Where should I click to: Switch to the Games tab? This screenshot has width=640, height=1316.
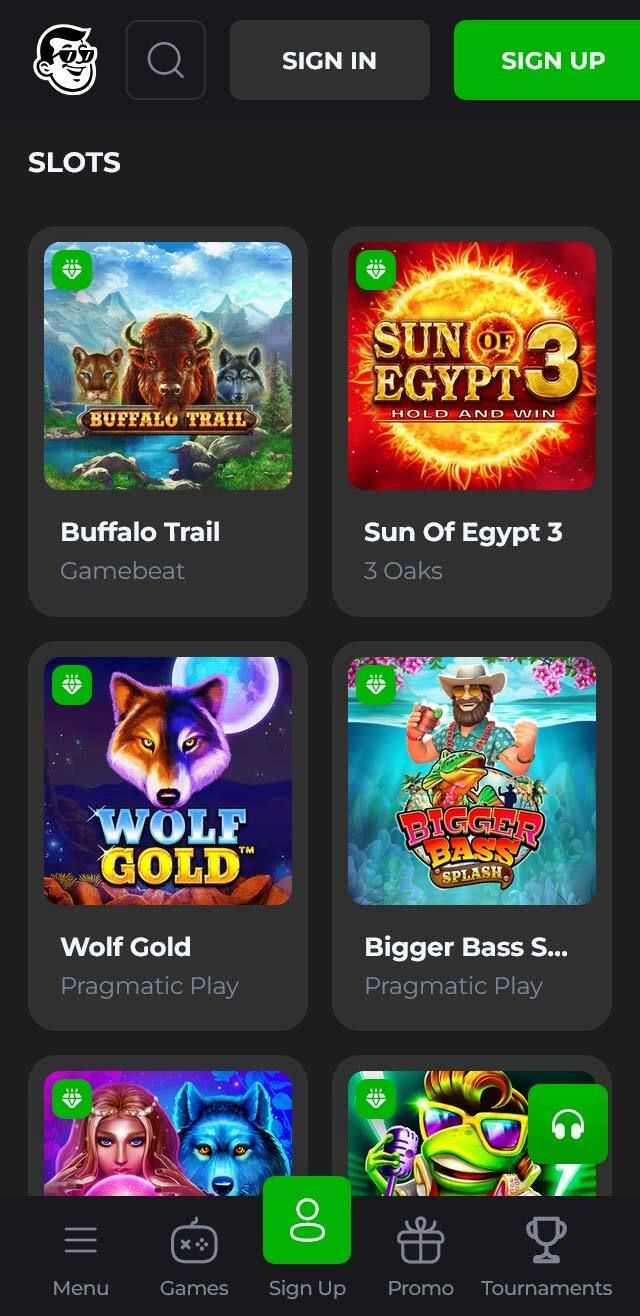point(194,1257)
